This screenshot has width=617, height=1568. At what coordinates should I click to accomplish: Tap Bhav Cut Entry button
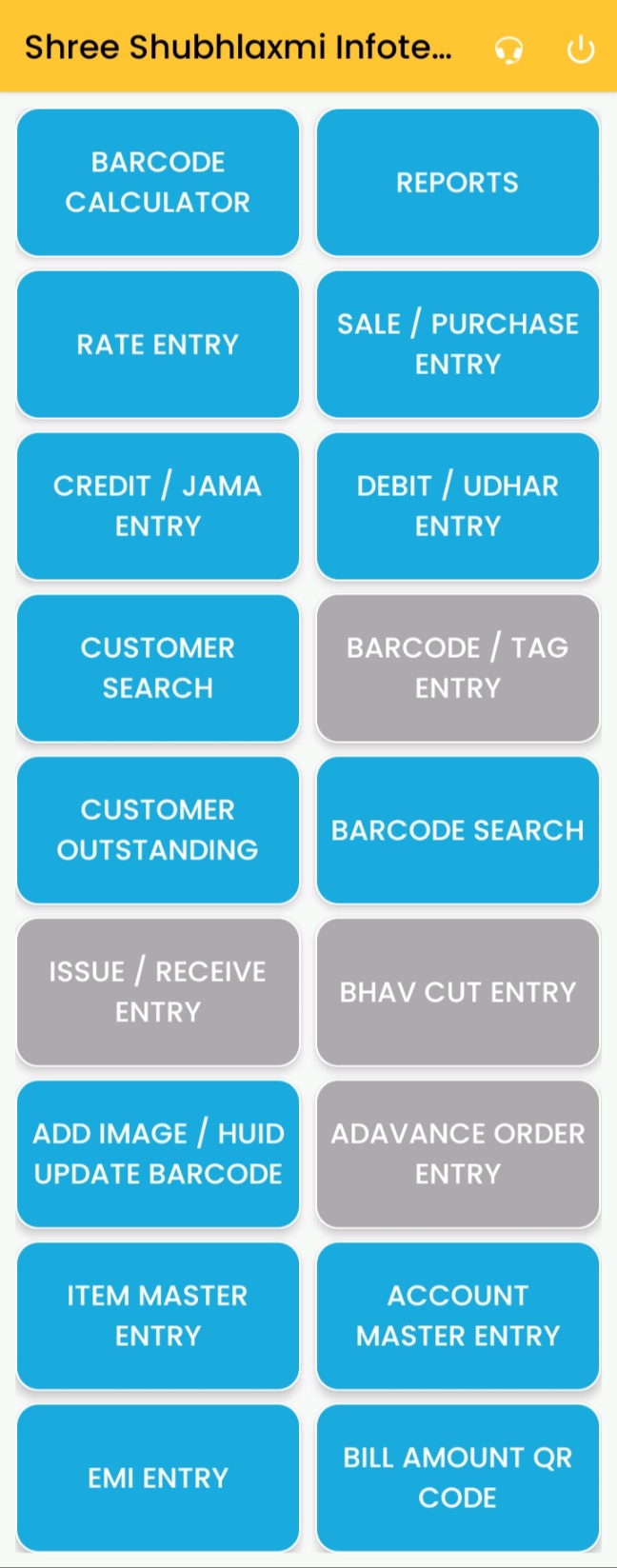[458, 991]
